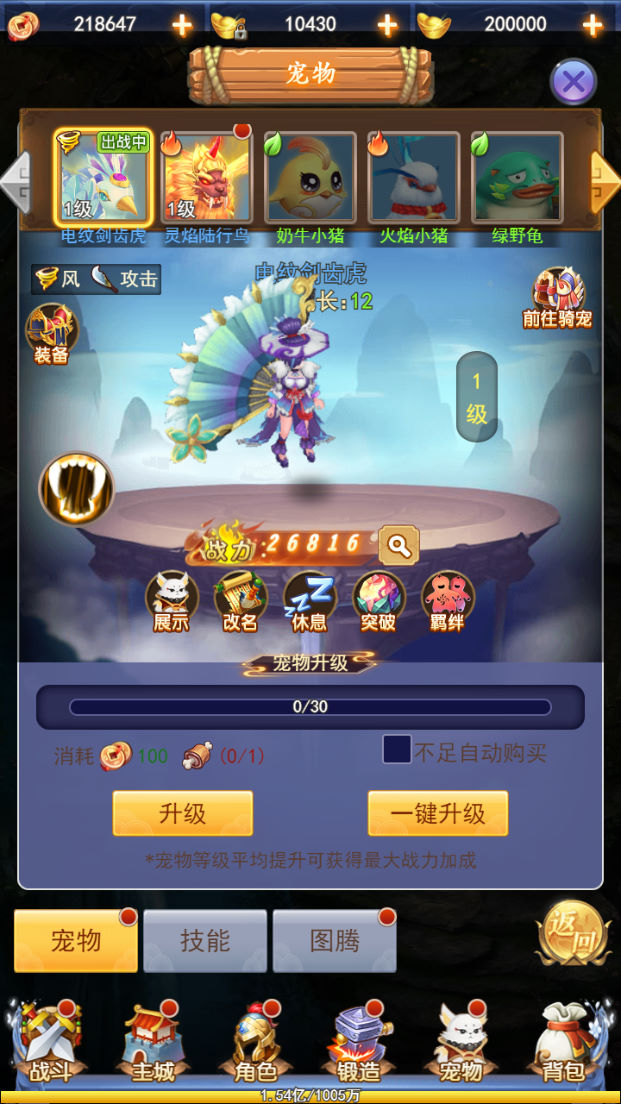This screenshot has width=621, height=1104.
Task: Select the 绿野龟 pet
Action: coord(517,178)
